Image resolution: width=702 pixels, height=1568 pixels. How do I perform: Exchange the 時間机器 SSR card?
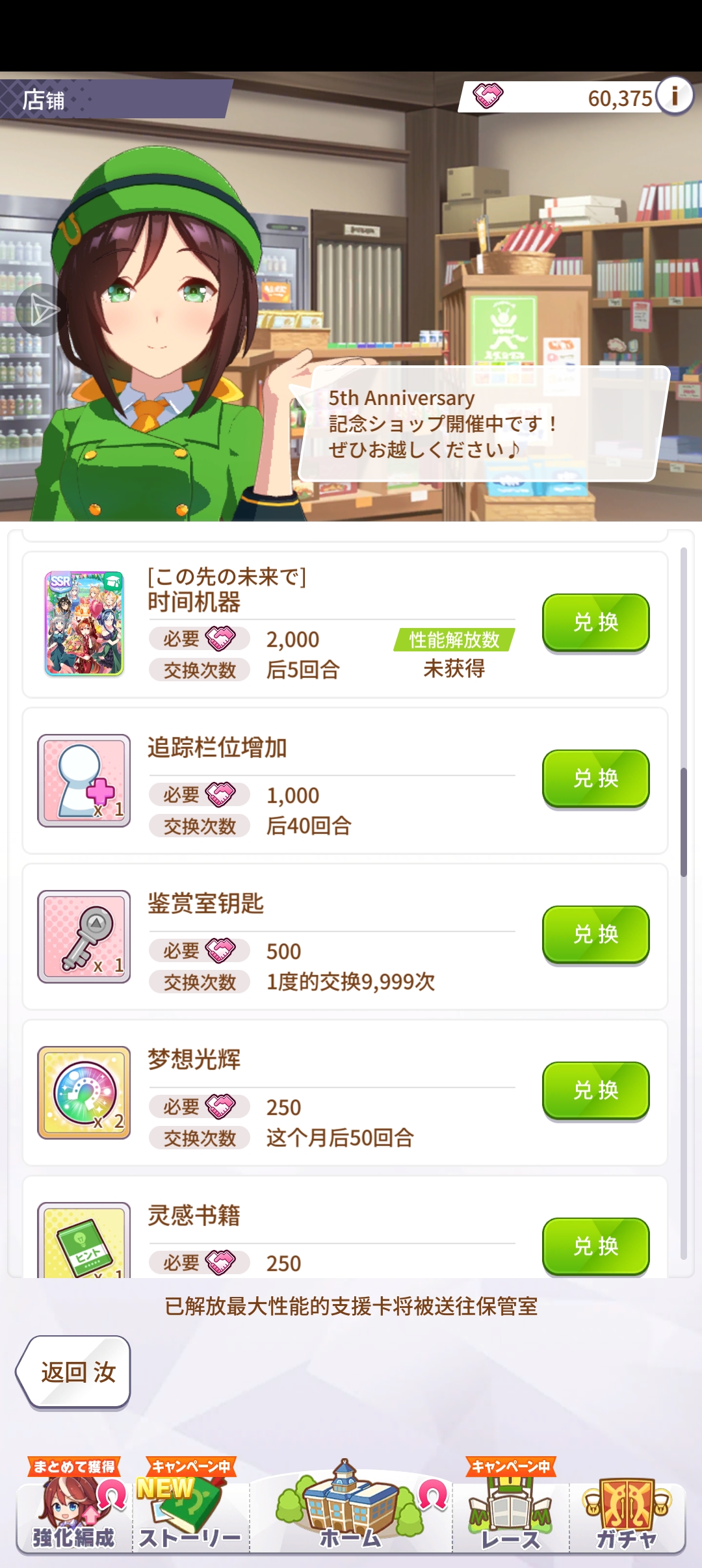[595, 622]
